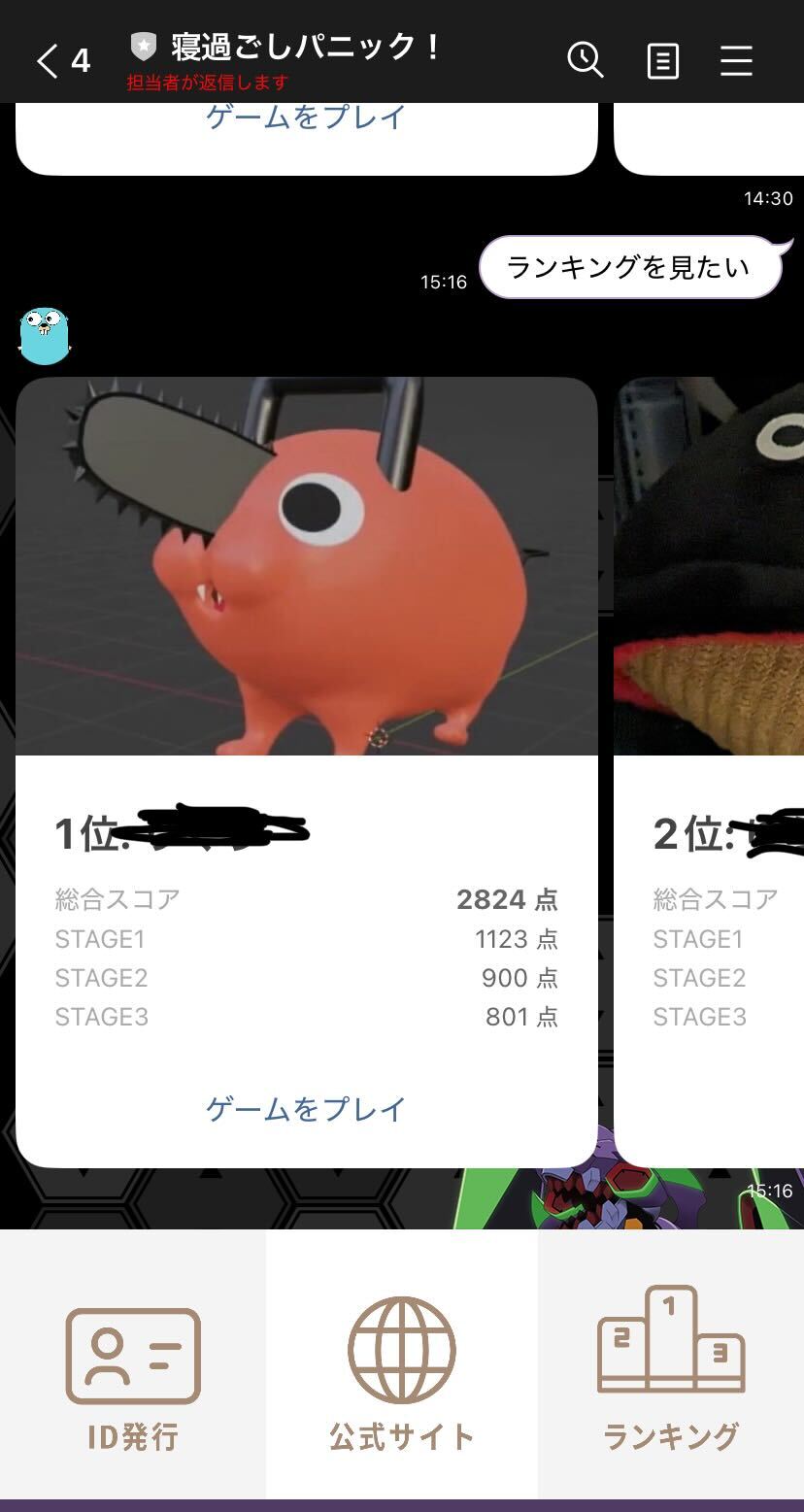Open the ランキング menu item
Viewport: 804px width, 1512px height.
(671, 1371)
